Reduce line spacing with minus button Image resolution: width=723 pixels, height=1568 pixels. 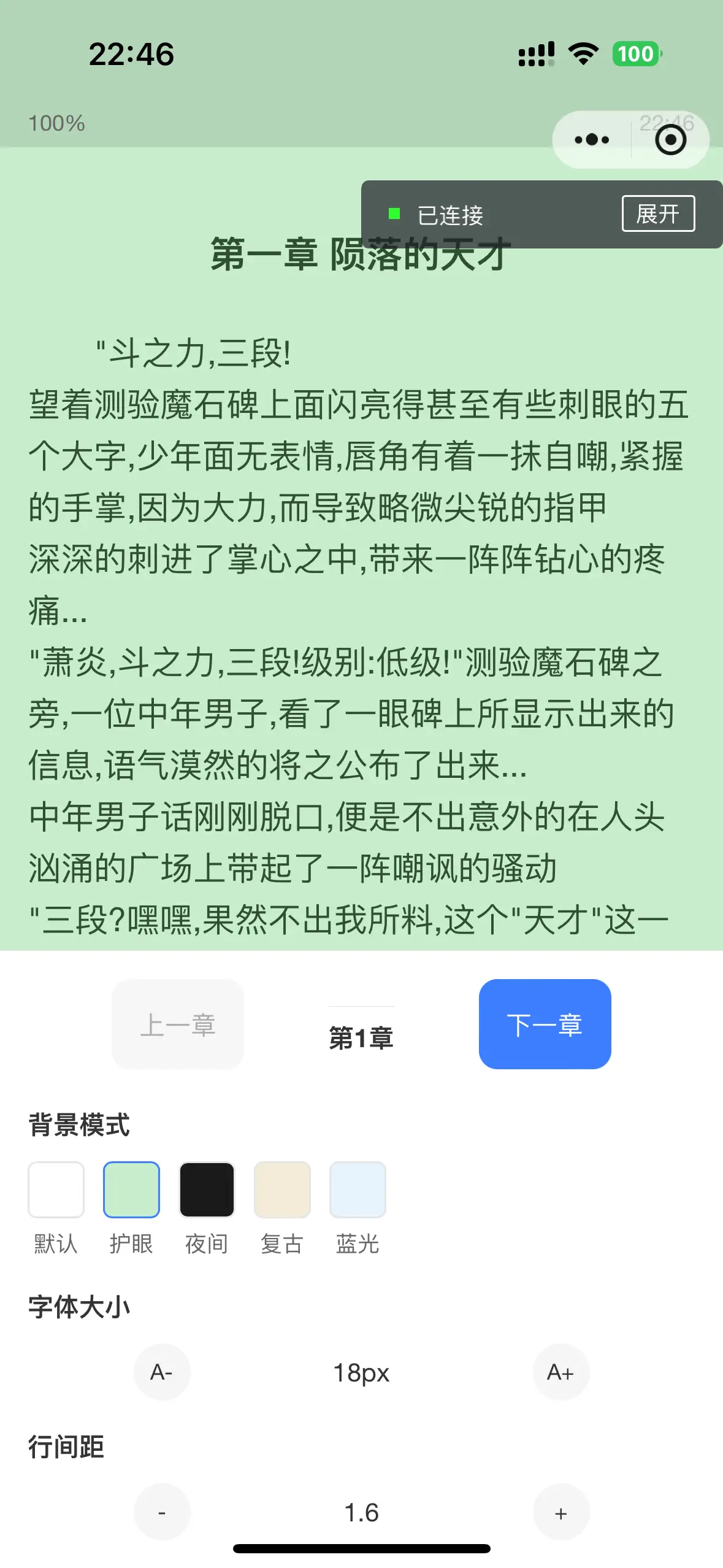coord(162,1512)
